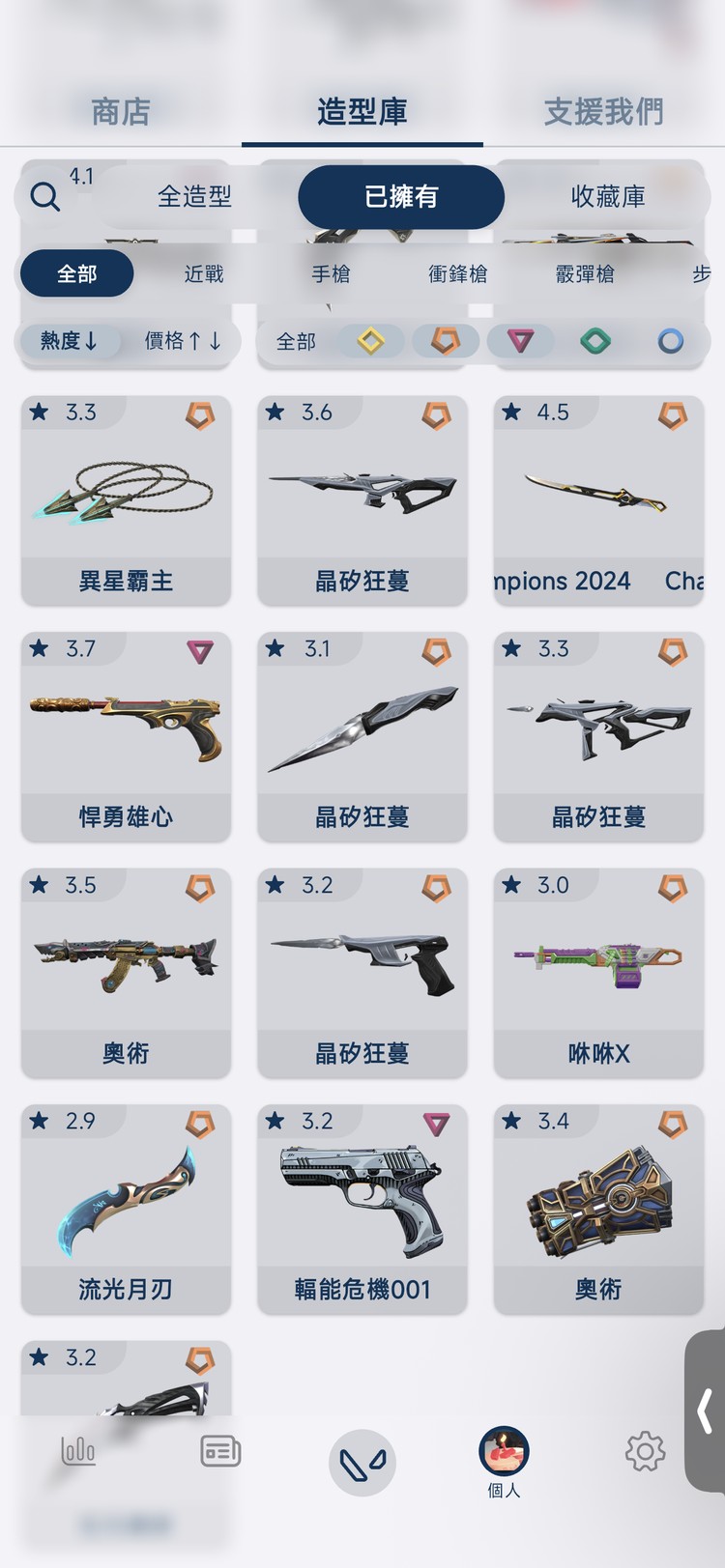
Task: Open settings via gear icon
Action: click(x=644, y=1450)
